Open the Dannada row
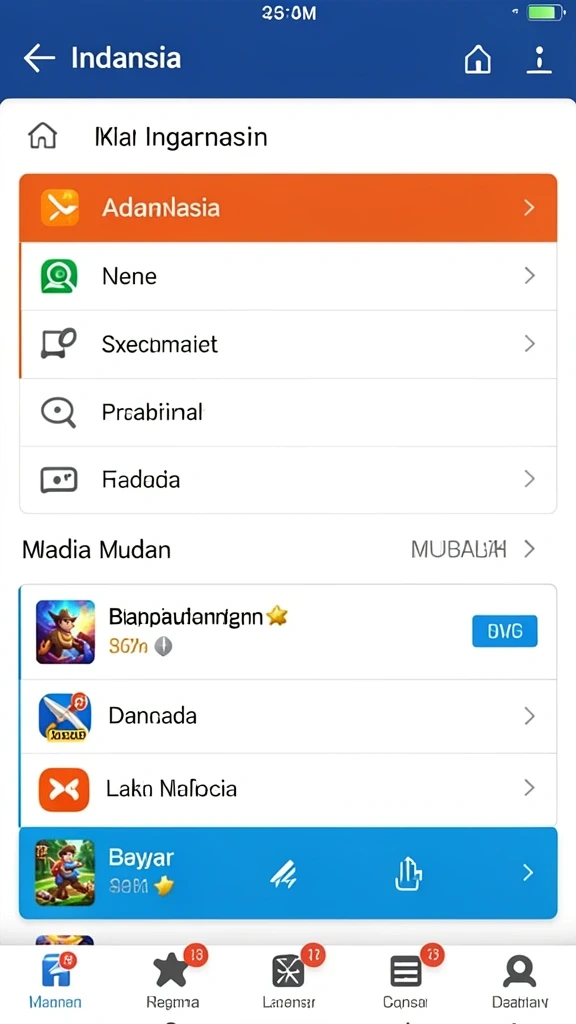This screenshot has width=576, height=1024. [288, 716]
